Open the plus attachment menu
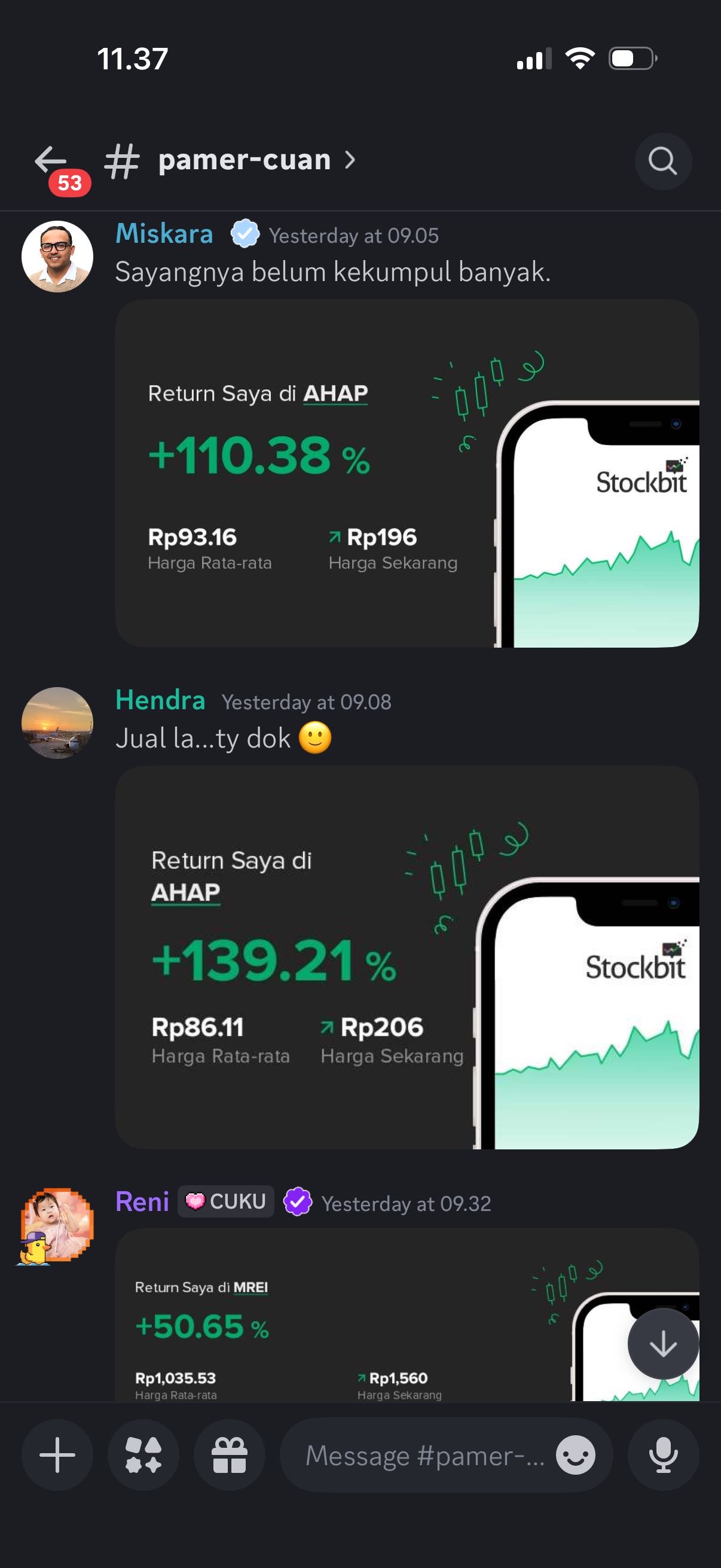Viewport: 721px width, 1568px height. tap(57, 1455)
